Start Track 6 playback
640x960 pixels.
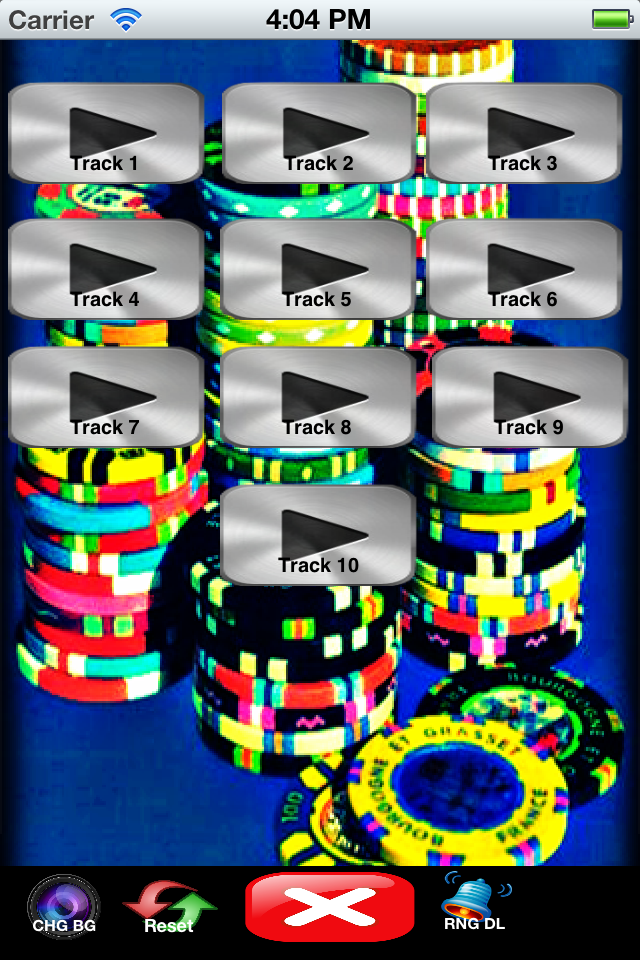click(x=524, y=270)
